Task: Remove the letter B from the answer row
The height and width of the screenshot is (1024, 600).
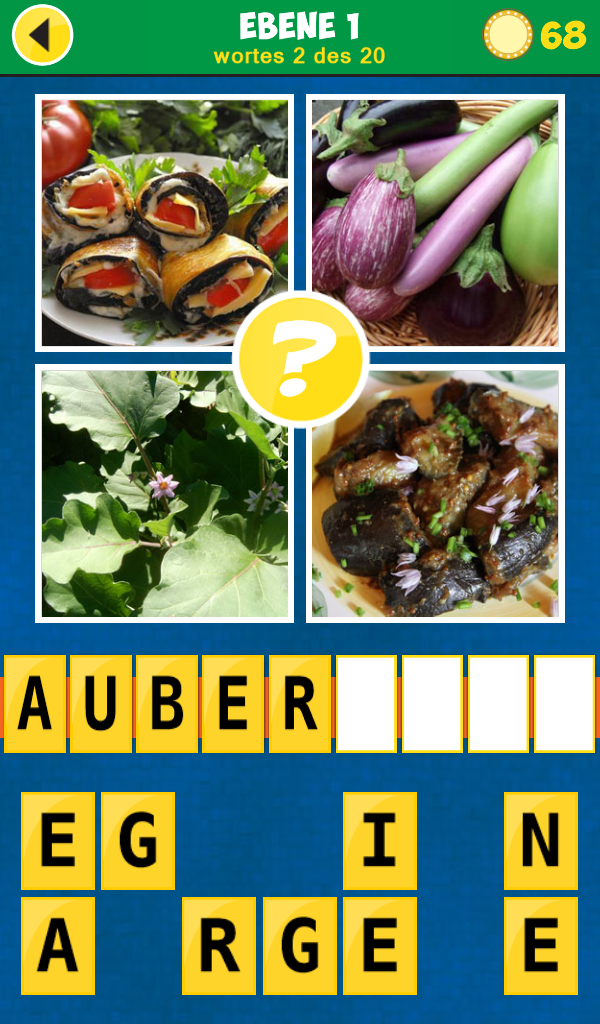Action: coord(167,704)
